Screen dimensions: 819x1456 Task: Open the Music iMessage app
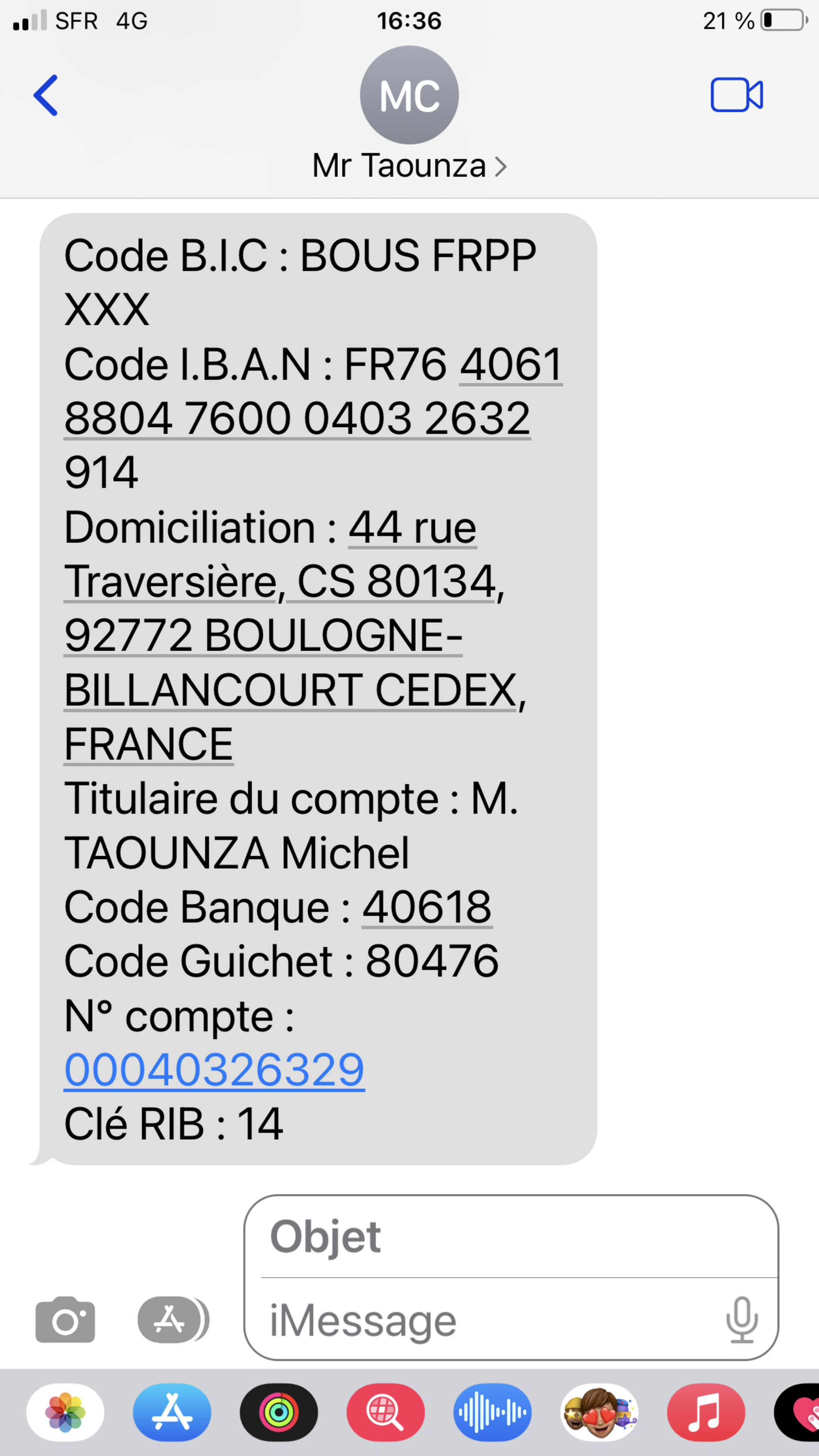[706, 1413]
